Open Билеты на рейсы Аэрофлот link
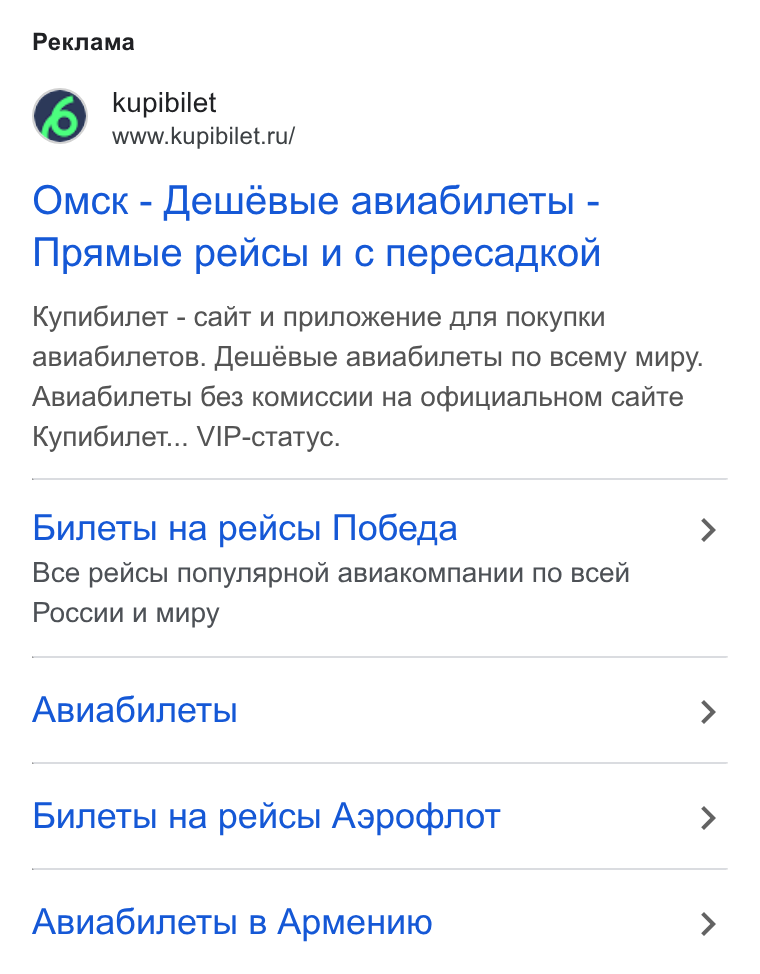 266,816
